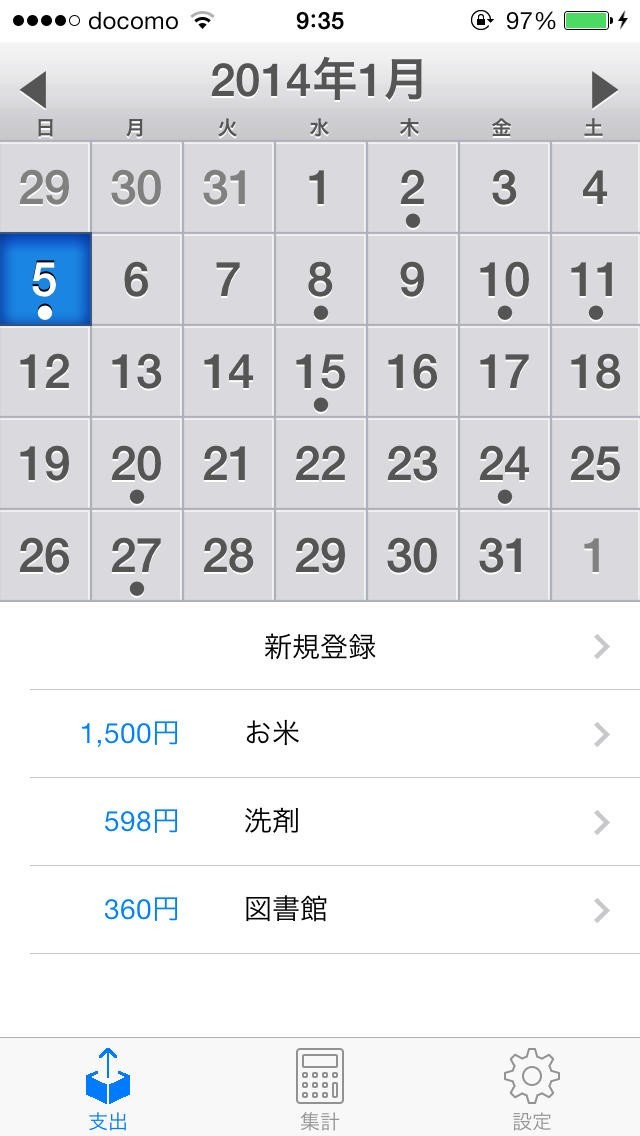This screenshot has width=640, height=1136.
Task: Select January 2 on the calendar
Action: 412,187
